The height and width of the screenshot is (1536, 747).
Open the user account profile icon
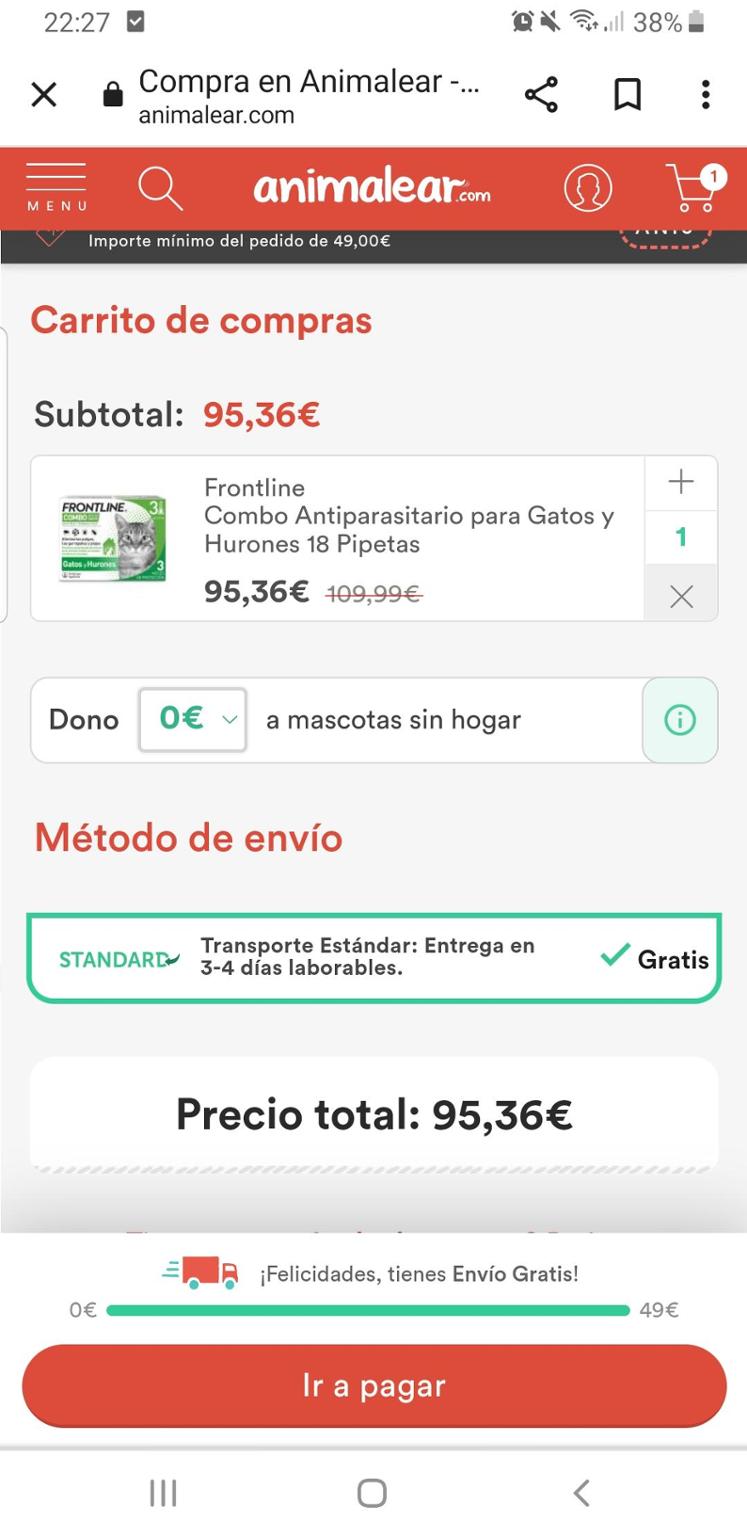588,188
